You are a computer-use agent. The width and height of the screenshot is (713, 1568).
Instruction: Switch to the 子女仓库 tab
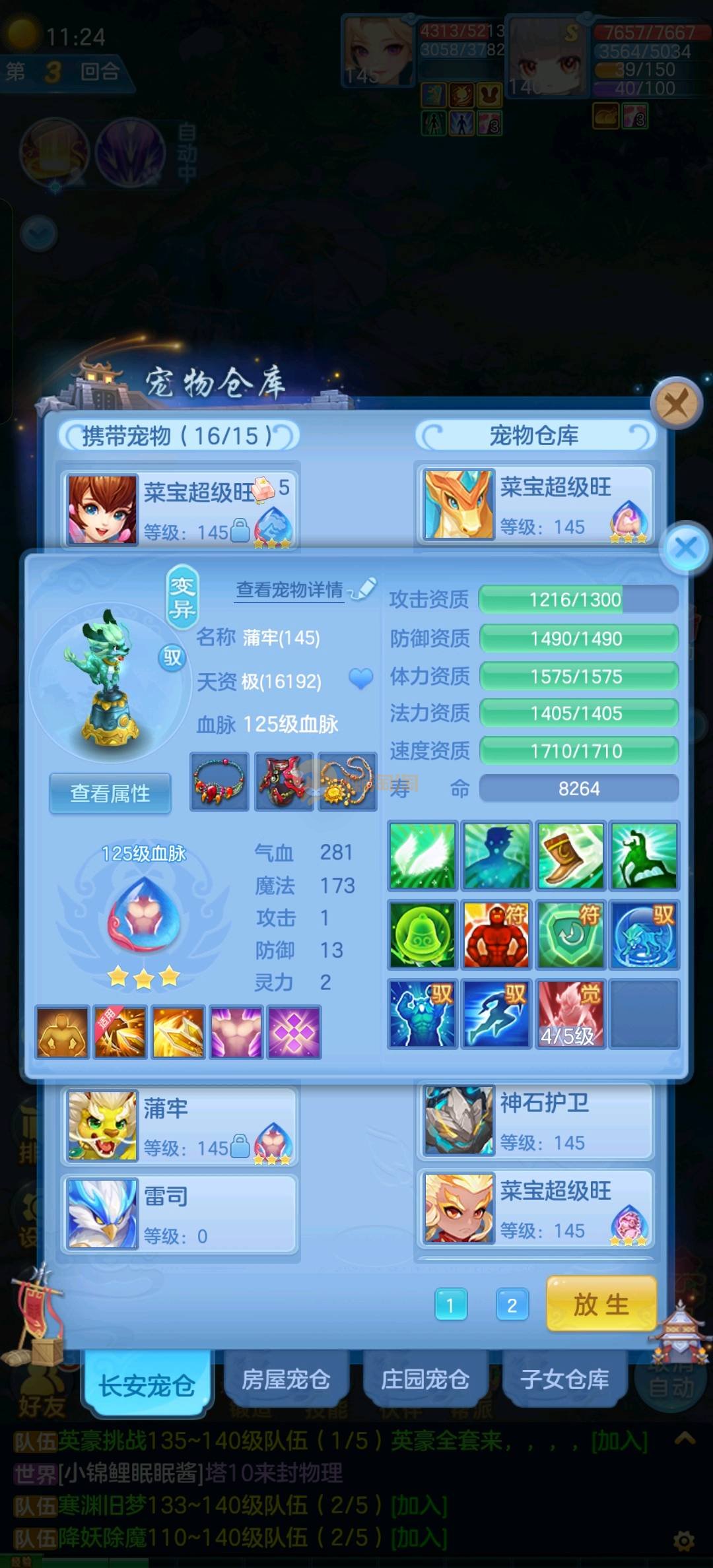click(564, 1379)
